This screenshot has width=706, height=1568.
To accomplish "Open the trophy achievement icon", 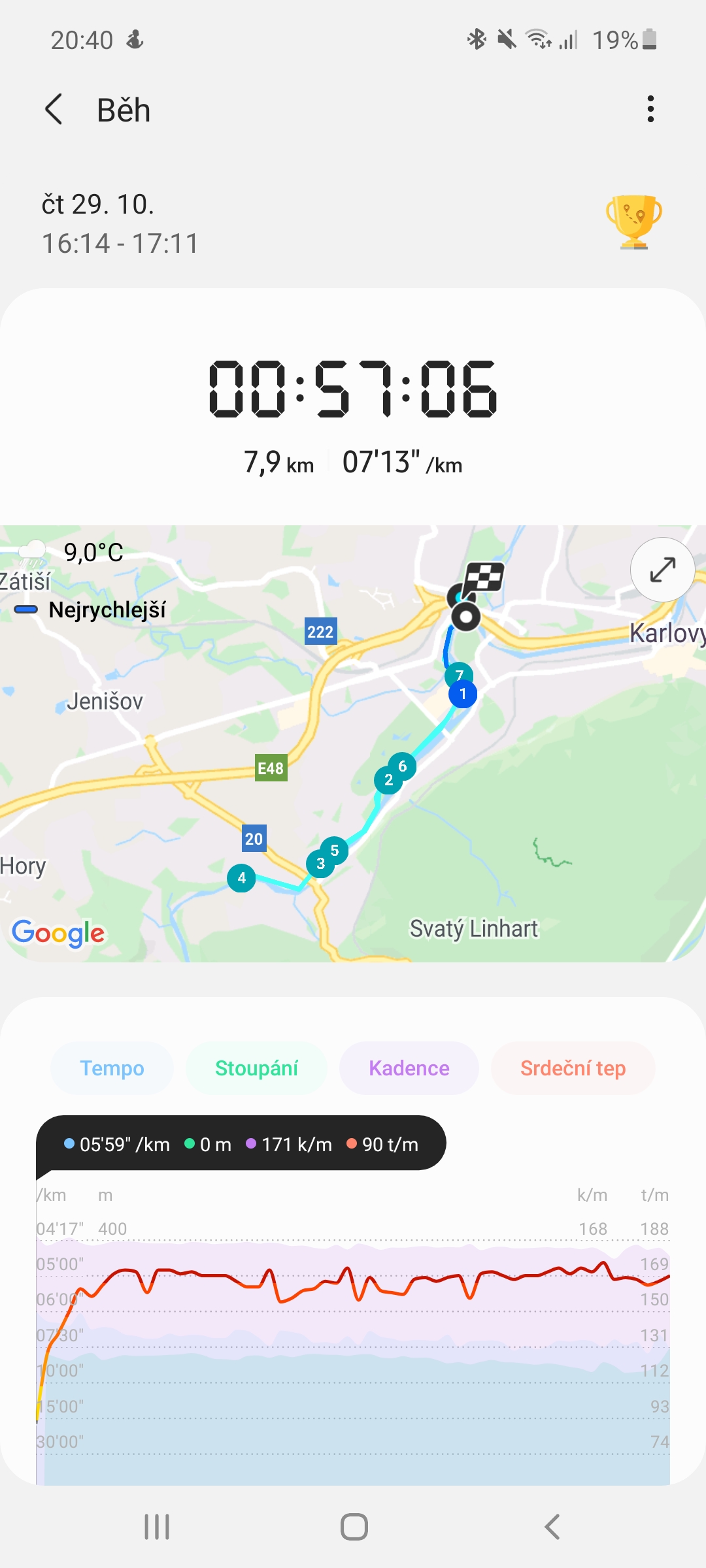I will coord(633,222).
